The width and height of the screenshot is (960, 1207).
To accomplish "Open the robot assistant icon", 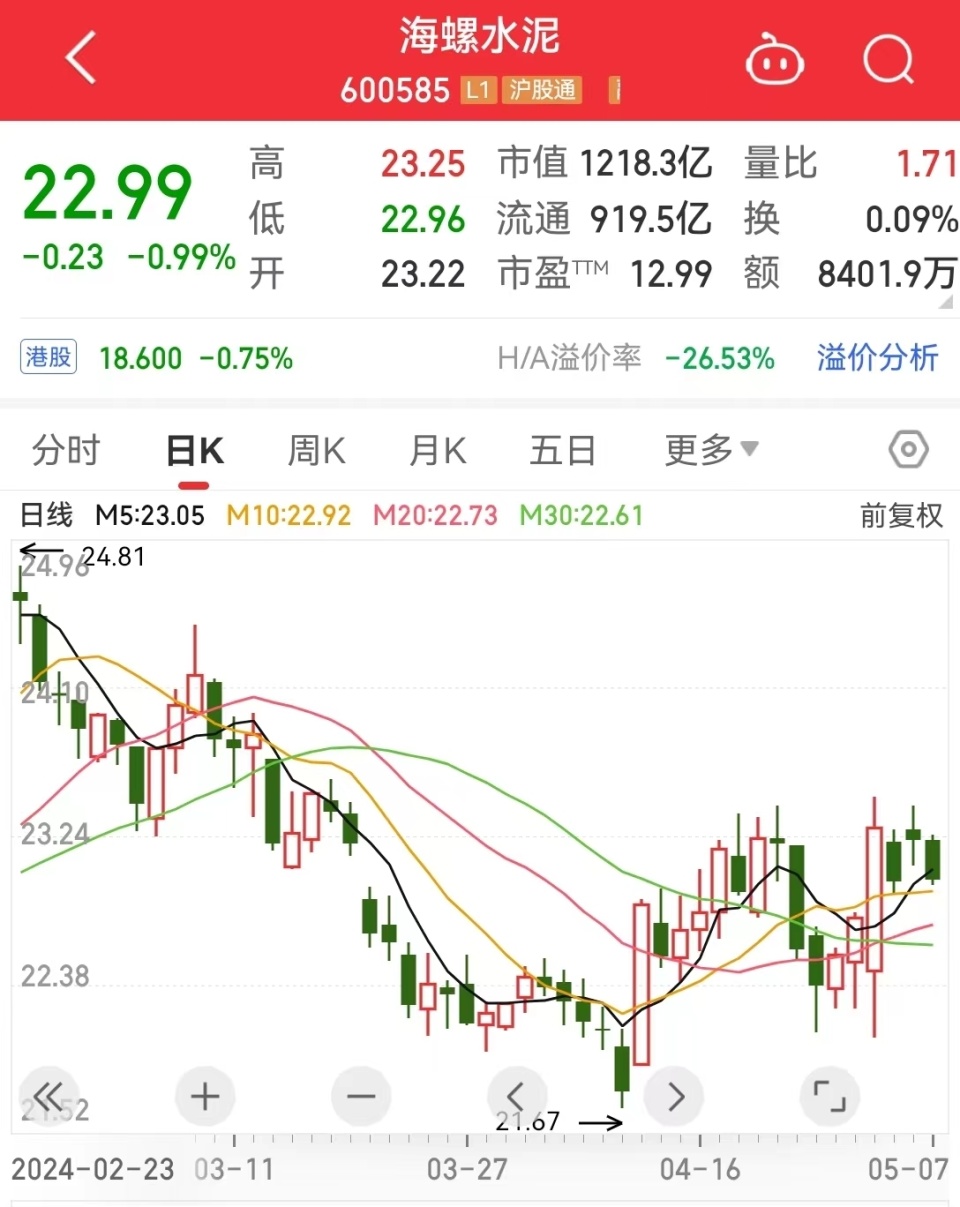I will (775, 60).
